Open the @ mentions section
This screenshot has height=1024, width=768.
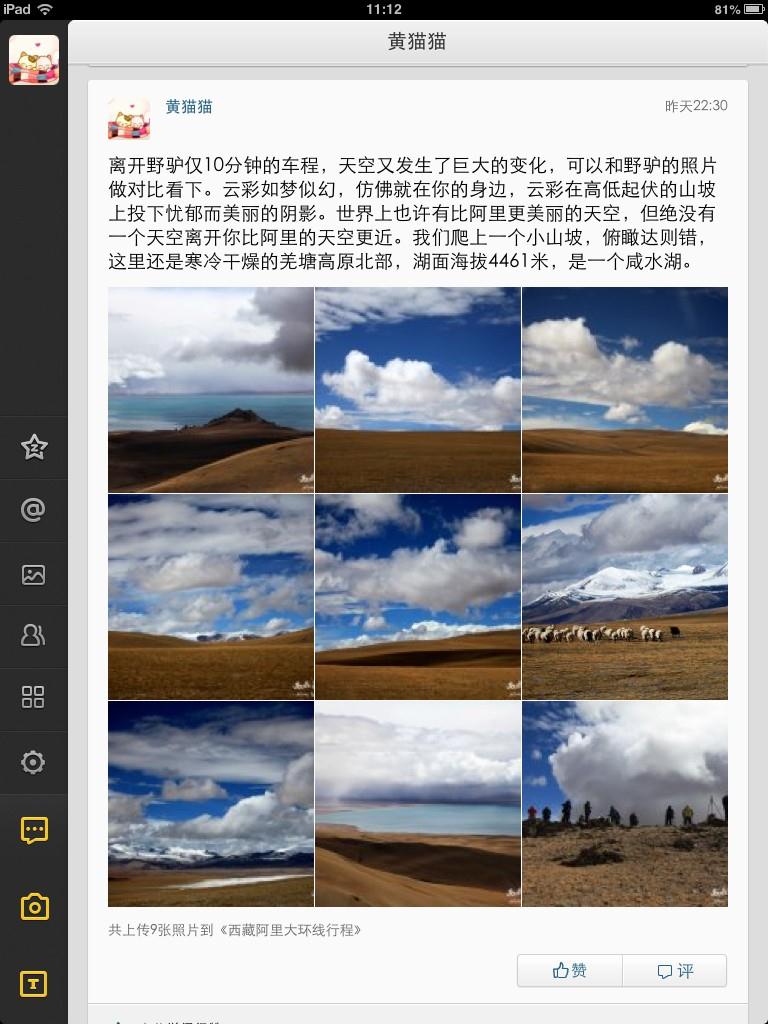coord(34,510)
